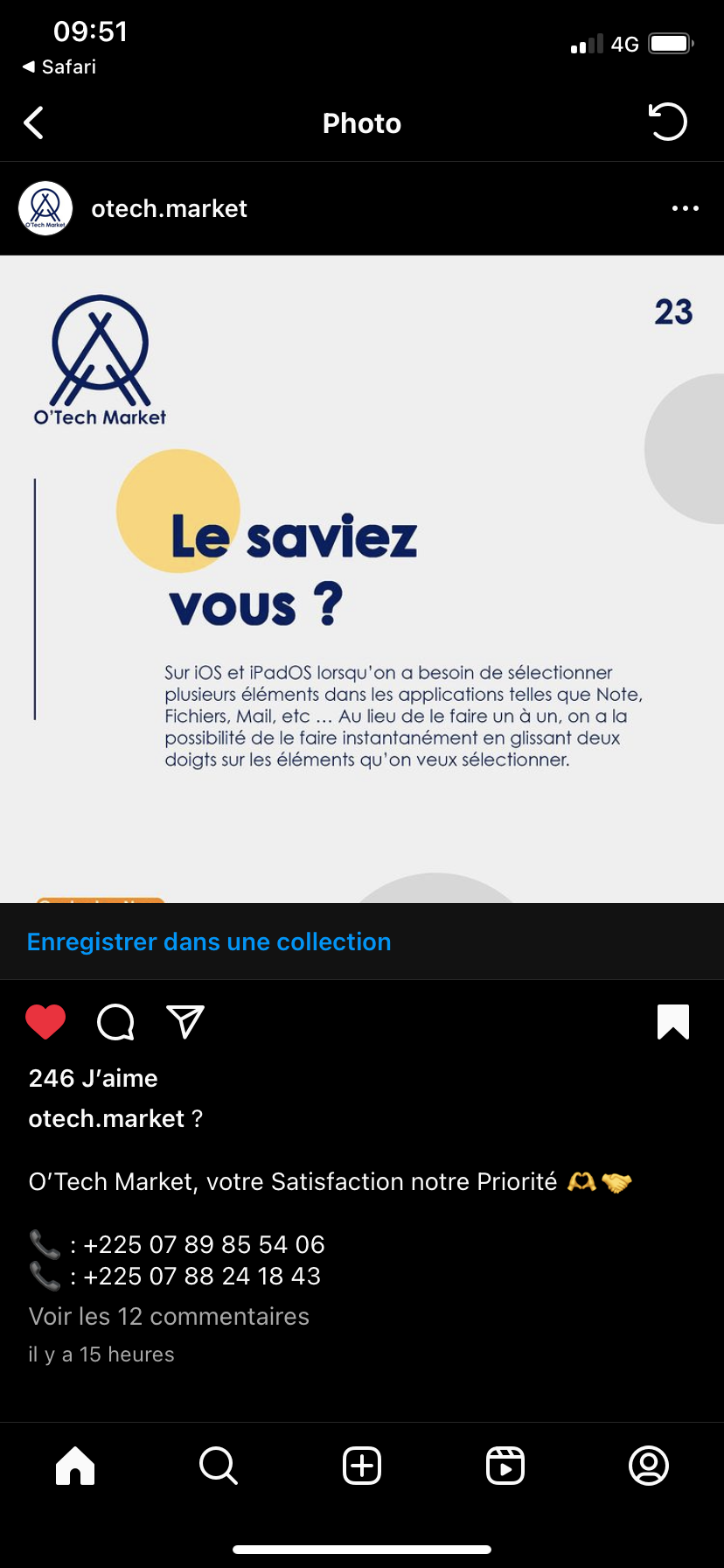Switch to the Search tab
Image resolution: width=724 pixels, height=1568 pixels.
pos(219,1466)
